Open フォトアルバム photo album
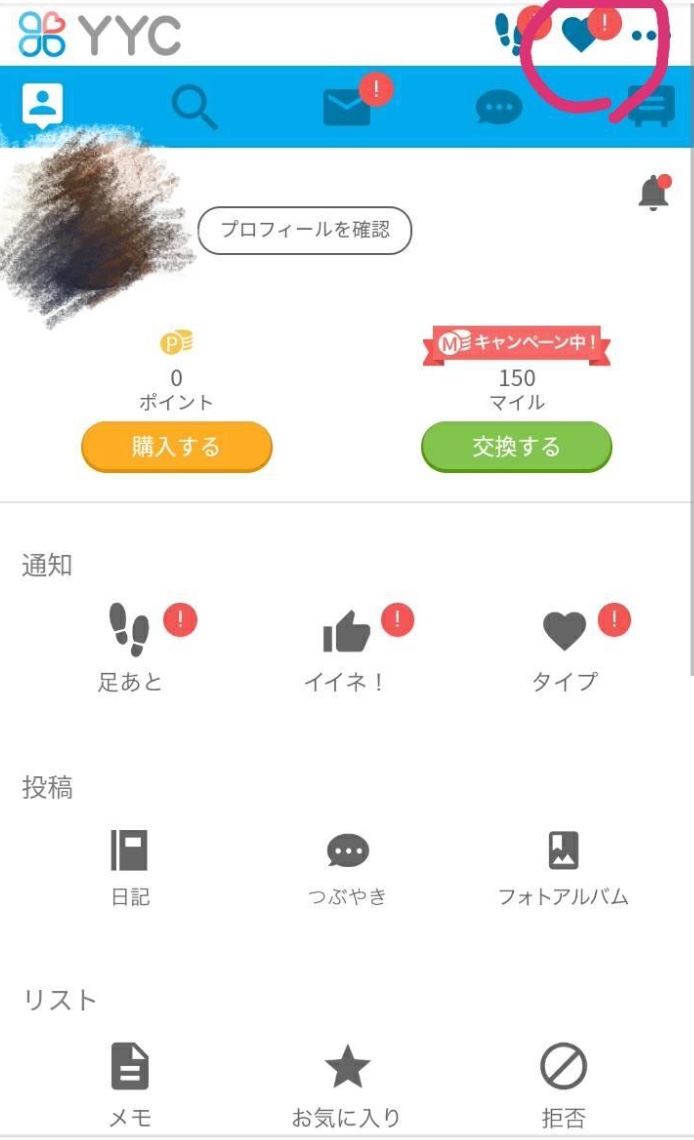The height and width of the screenshot is (1140, 694). 564,866
